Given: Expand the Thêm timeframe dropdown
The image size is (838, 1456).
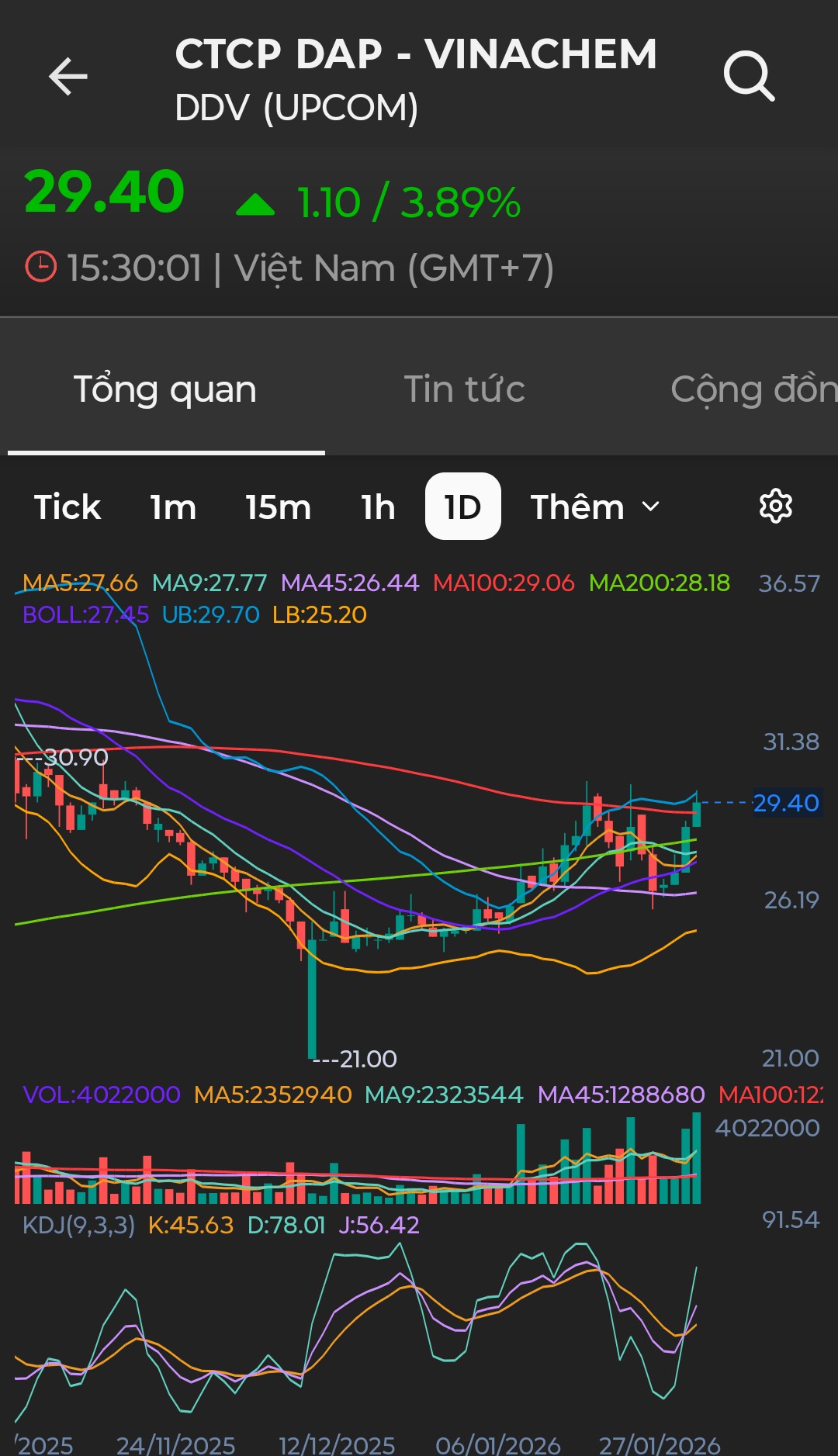Looking at the screenshot, I should coord(594,507).
